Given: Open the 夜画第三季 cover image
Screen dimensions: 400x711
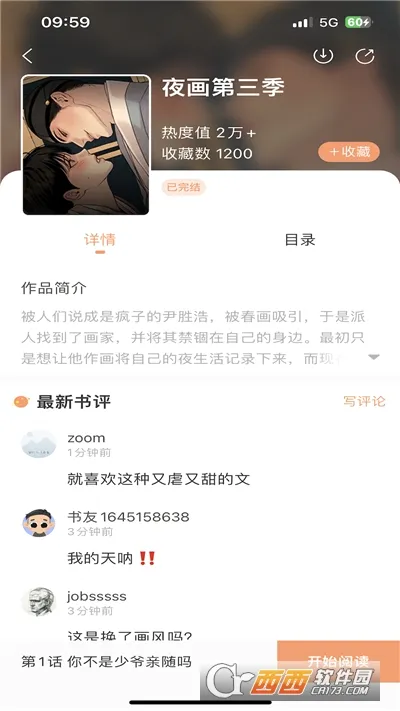Looking at the screenshot, I should point(86,145).
